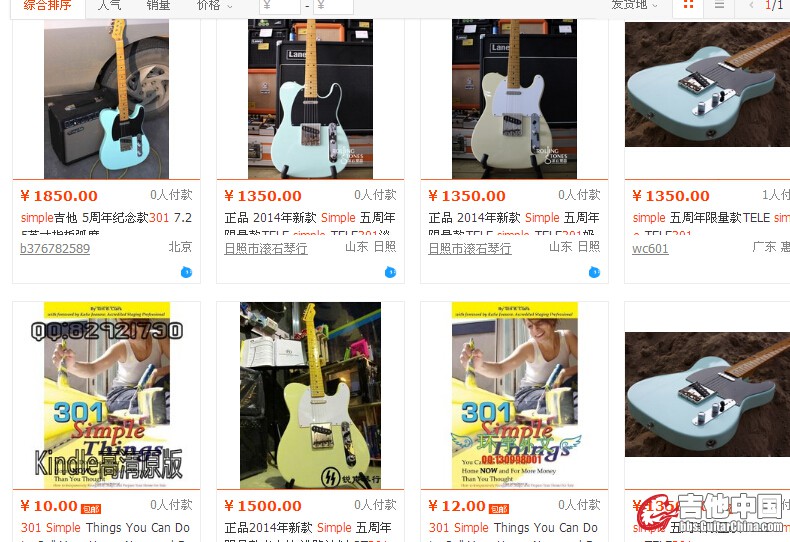The image size is (790, 542).
Task: Switch to list view layout
Action: (718, 5)
